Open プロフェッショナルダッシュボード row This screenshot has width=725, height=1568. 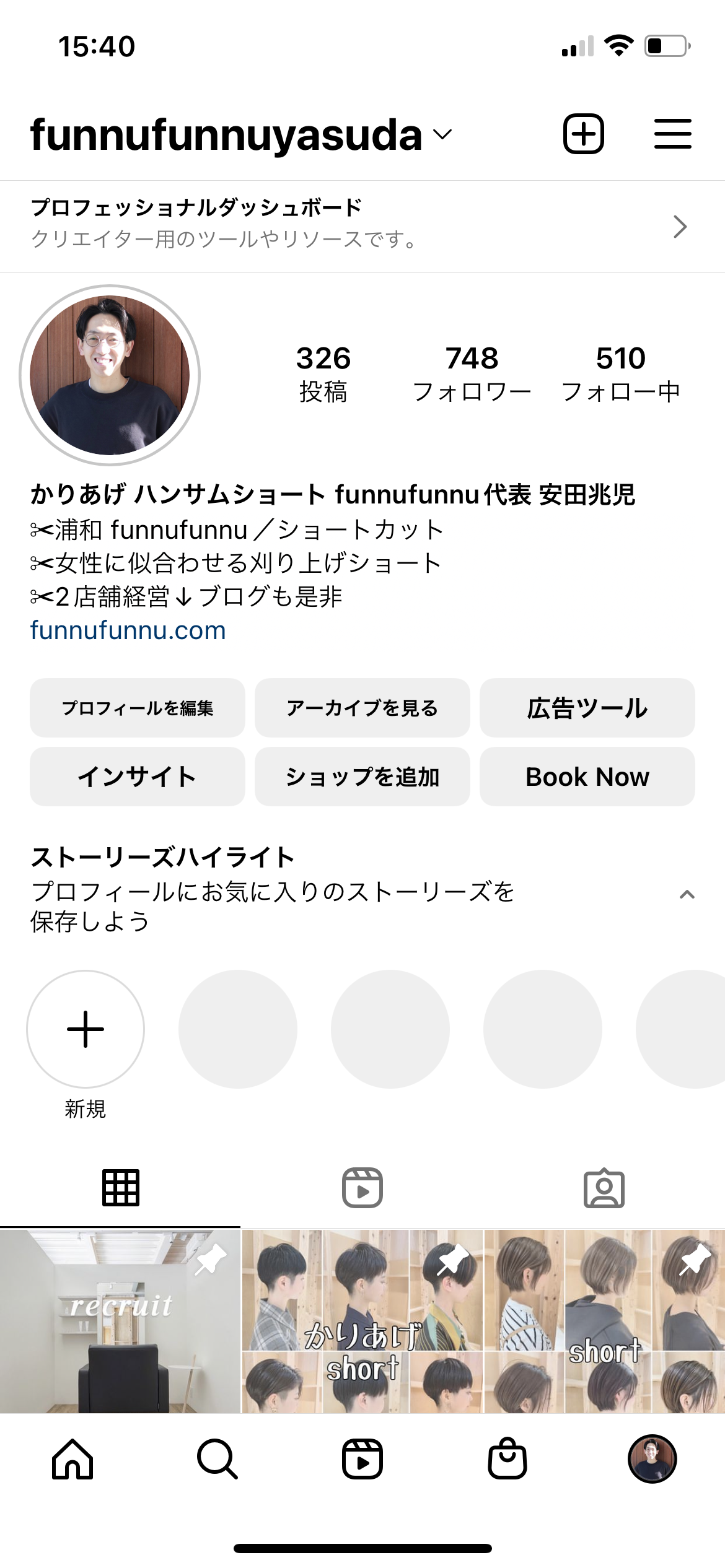coord(362,227)
